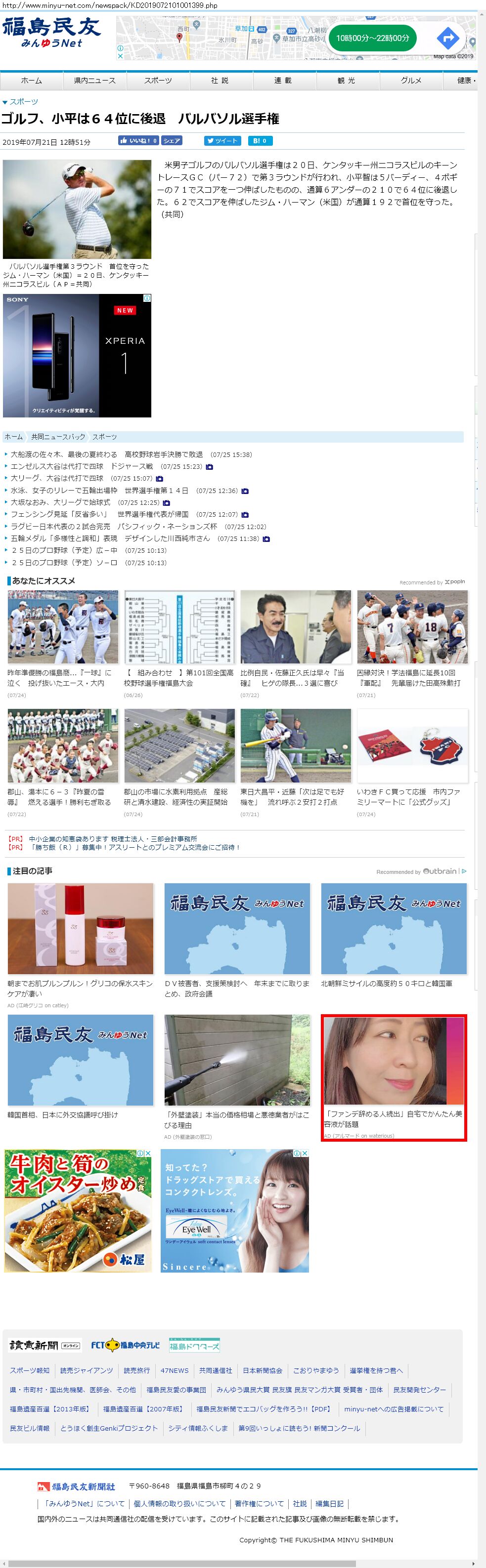
Task: Select the グルメ tab
Action: click(411, 81)
